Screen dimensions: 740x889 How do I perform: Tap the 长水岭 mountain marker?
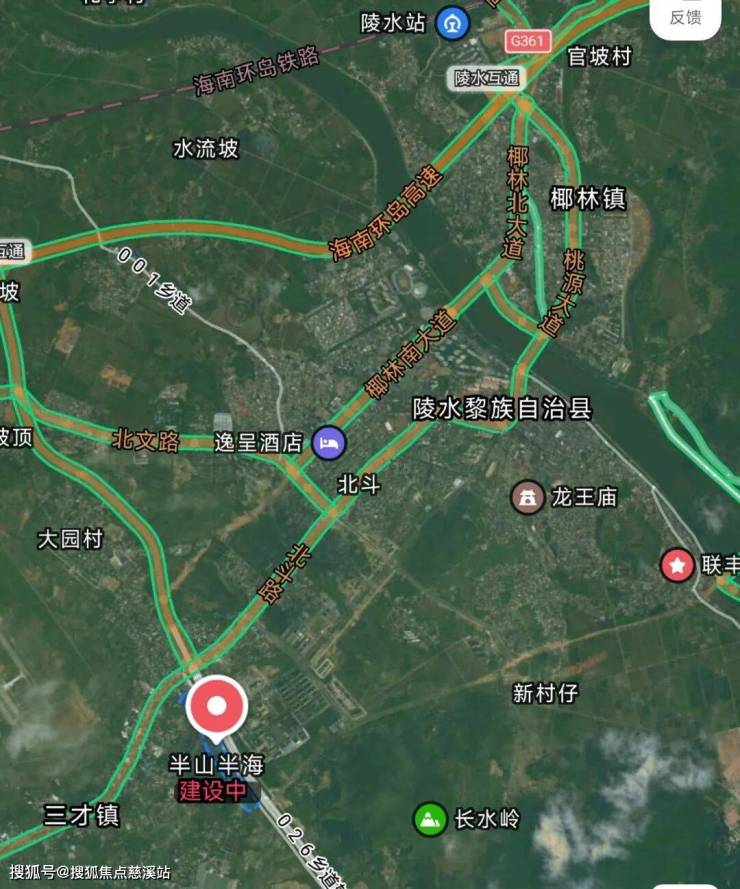430,819
